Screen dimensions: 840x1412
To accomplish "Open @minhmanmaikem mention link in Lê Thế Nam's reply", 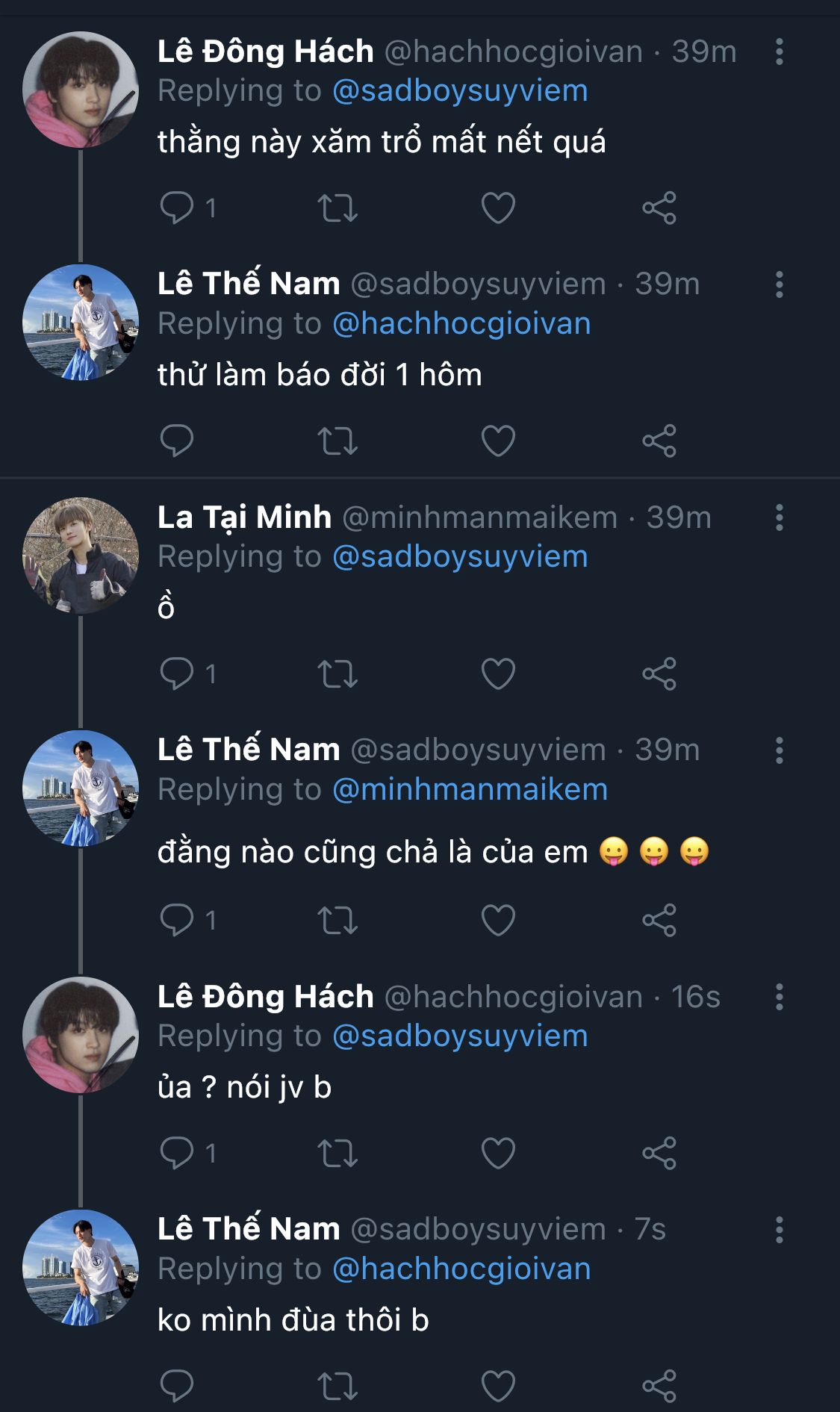I will click(470, 789).
